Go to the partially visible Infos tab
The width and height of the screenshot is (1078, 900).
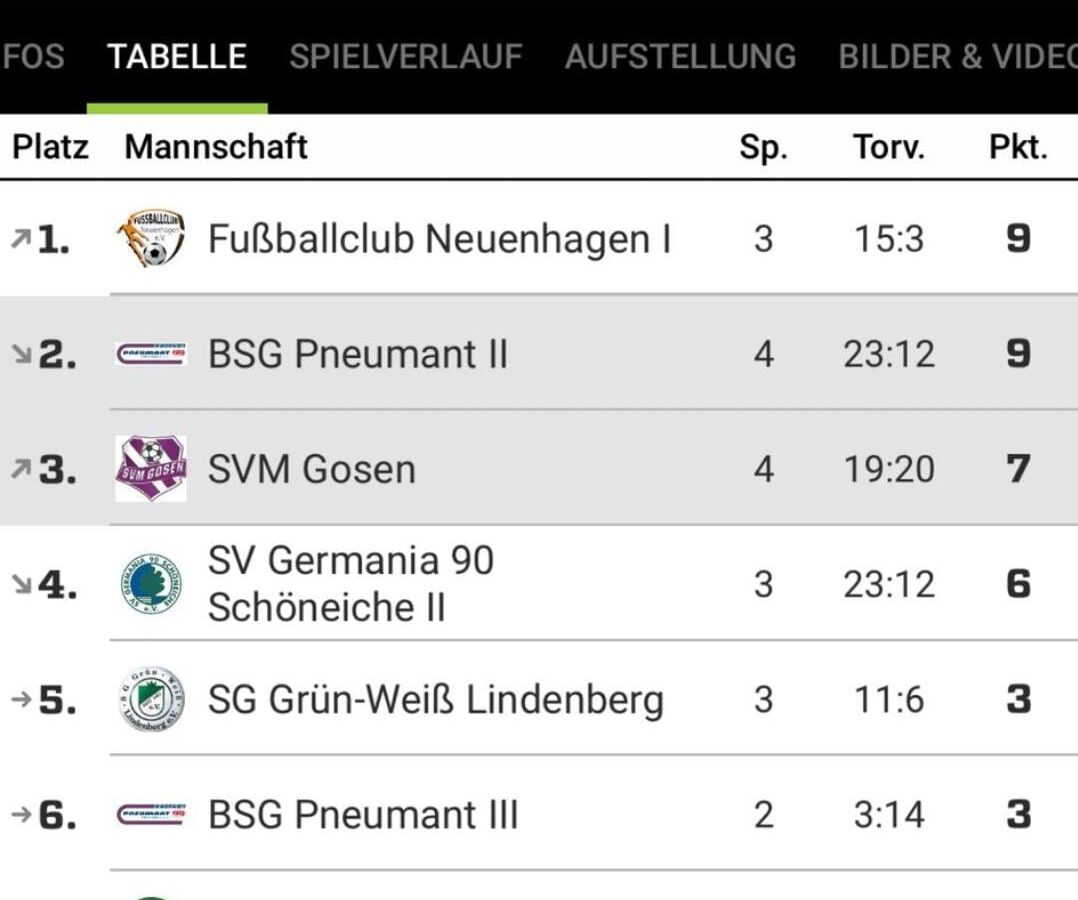[x=33, y=57]
